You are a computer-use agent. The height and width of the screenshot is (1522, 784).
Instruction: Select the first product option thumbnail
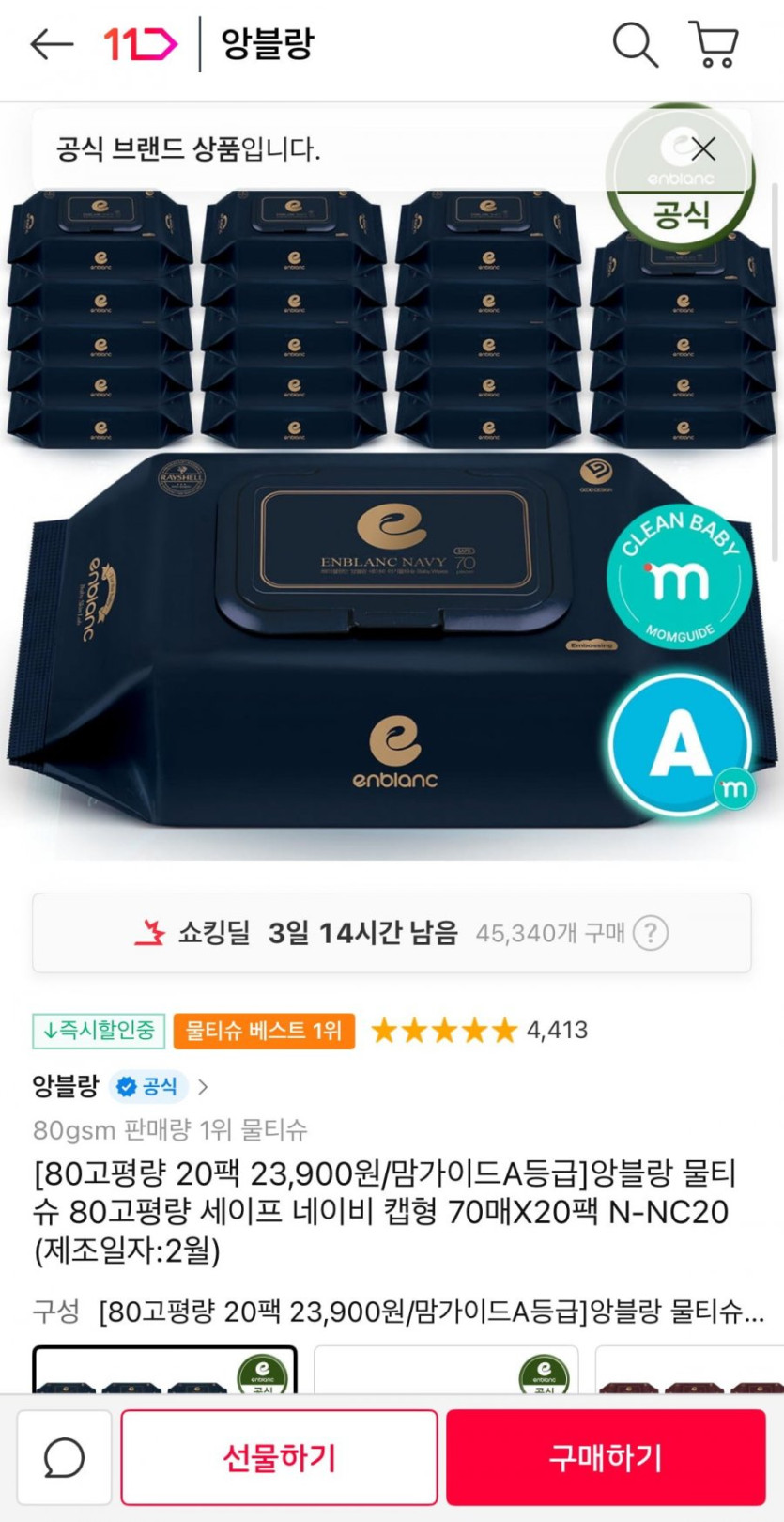165,1370
